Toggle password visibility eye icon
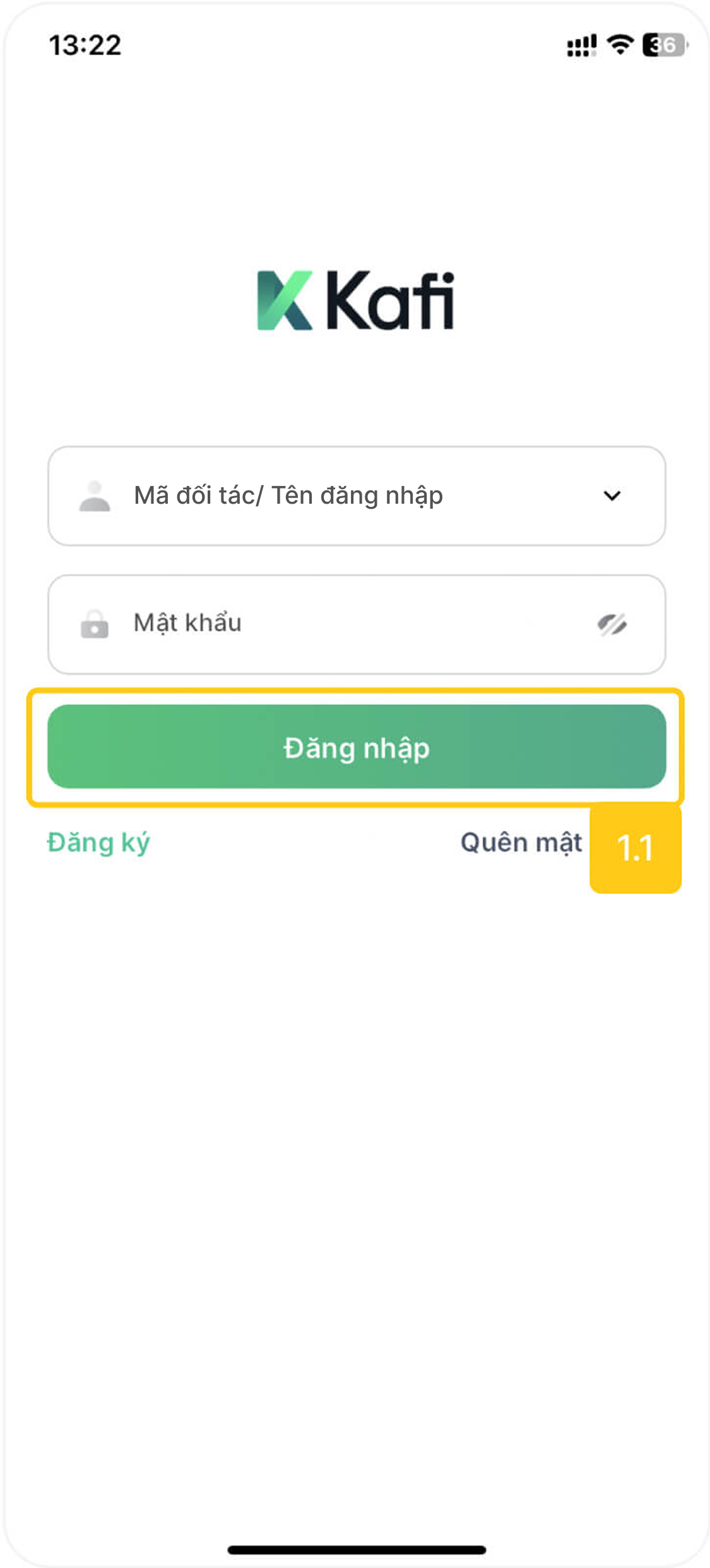This screenshot has width=710, height=1568. tap(612, 624)
